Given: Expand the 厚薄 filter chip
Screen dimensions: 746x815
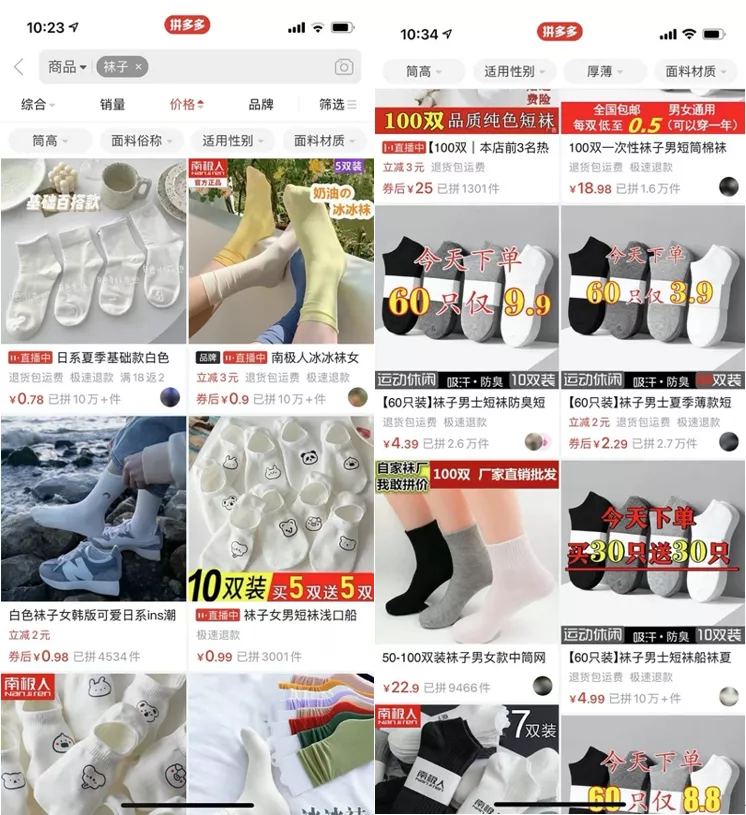Looking at the screenshot, I should 605,71.
